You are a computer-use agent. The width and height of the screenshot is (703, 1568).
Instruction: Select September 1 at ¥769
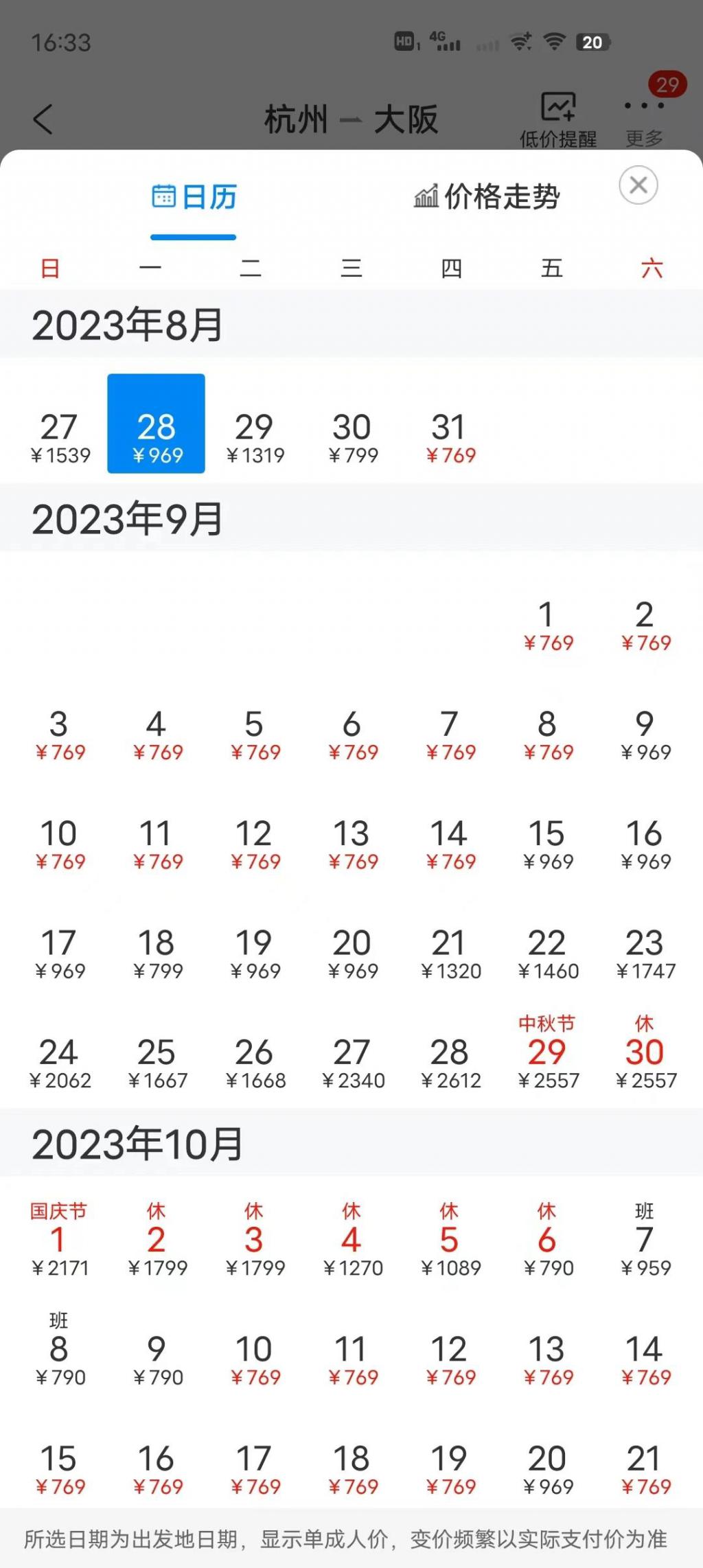point(547,625)
